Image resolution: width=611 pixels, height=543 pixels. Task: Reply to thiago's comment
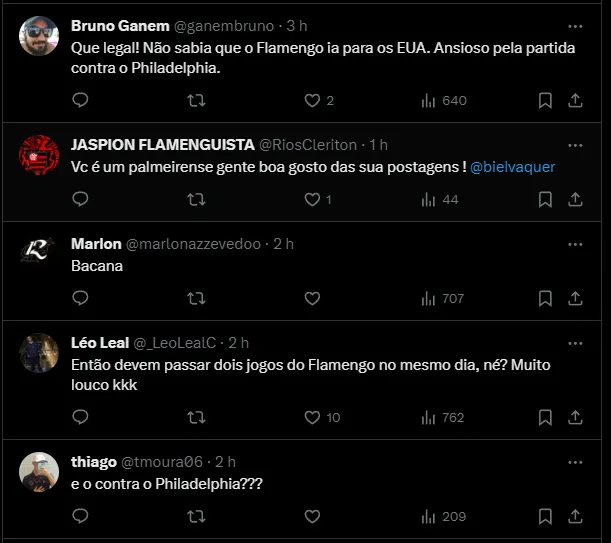click(x=81, y=516)
